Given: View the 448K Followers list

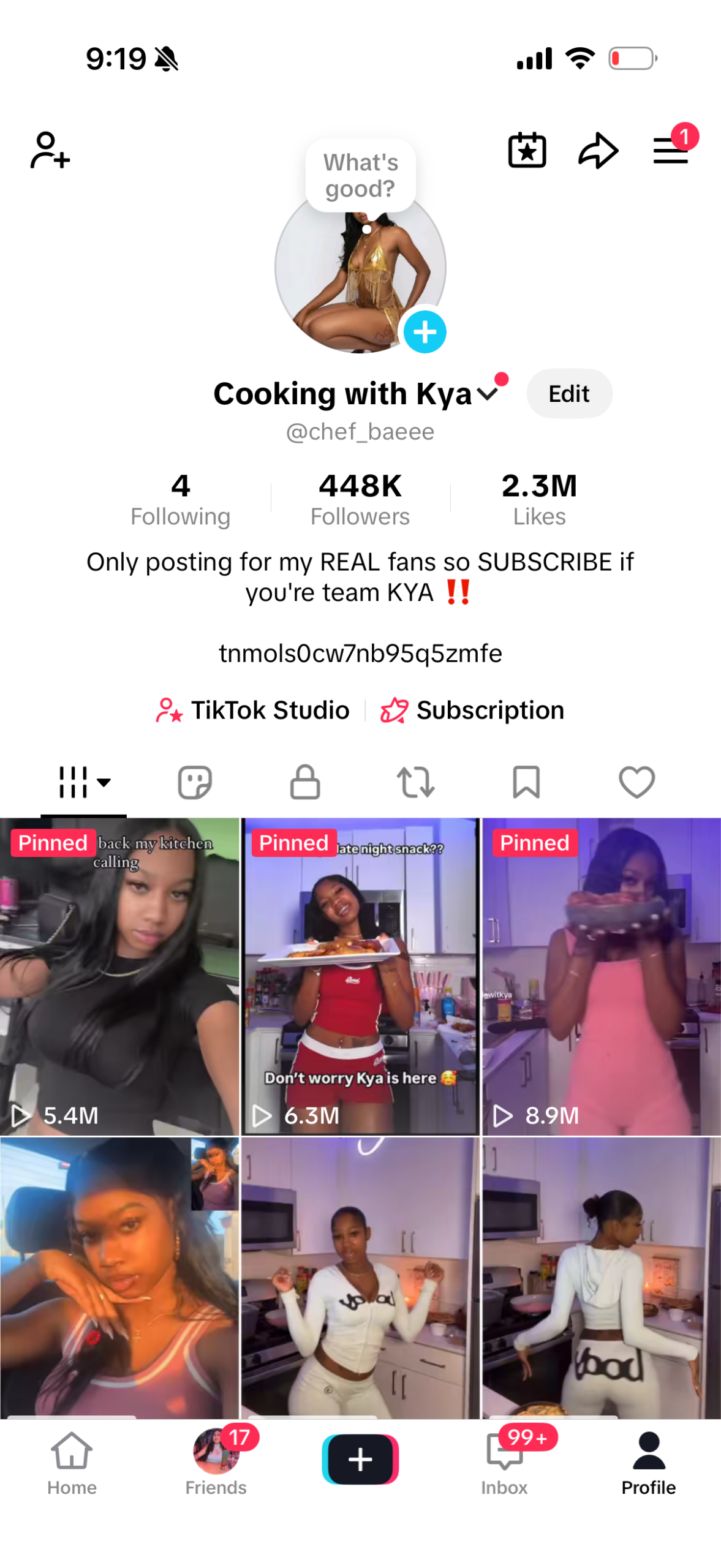Looking at the screenshot, I should [x=360, y=499].
